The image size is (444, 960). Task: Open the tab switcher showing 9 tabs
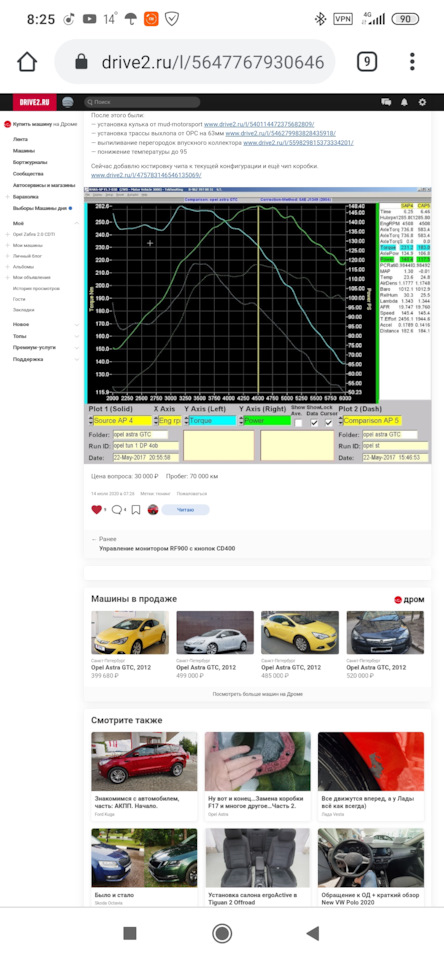tap(366, 62)
